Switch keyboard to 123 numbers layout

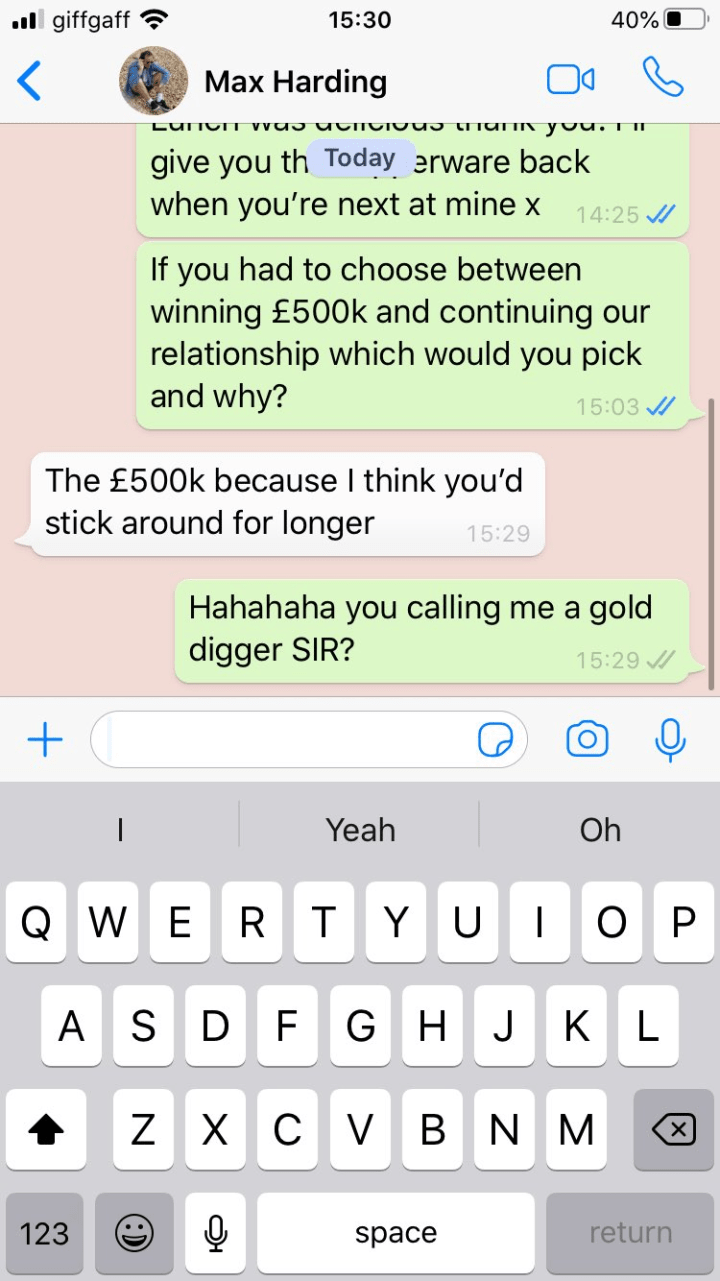pyautogui.click(x=44, y=1232)
